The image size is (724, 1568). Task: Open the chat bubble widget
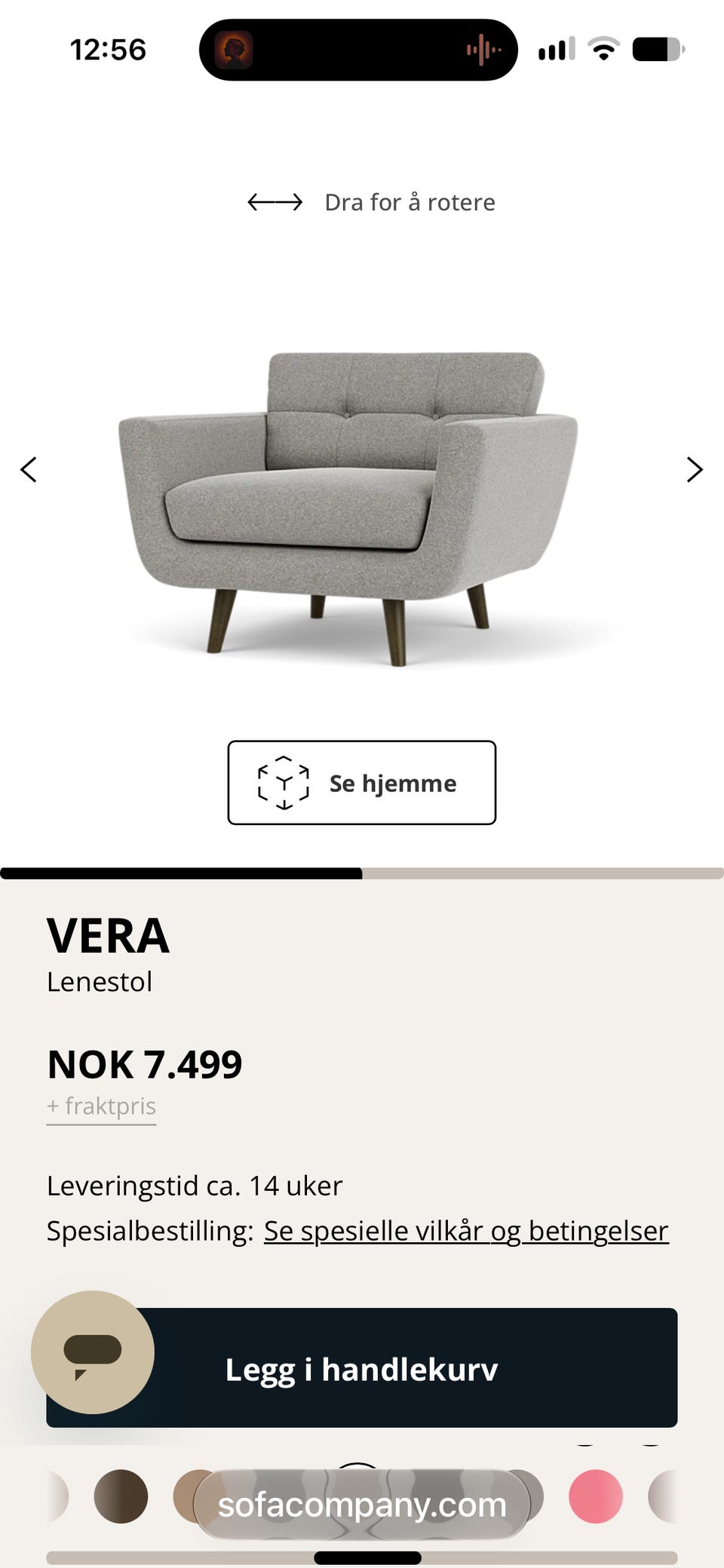coord(93,1352)
